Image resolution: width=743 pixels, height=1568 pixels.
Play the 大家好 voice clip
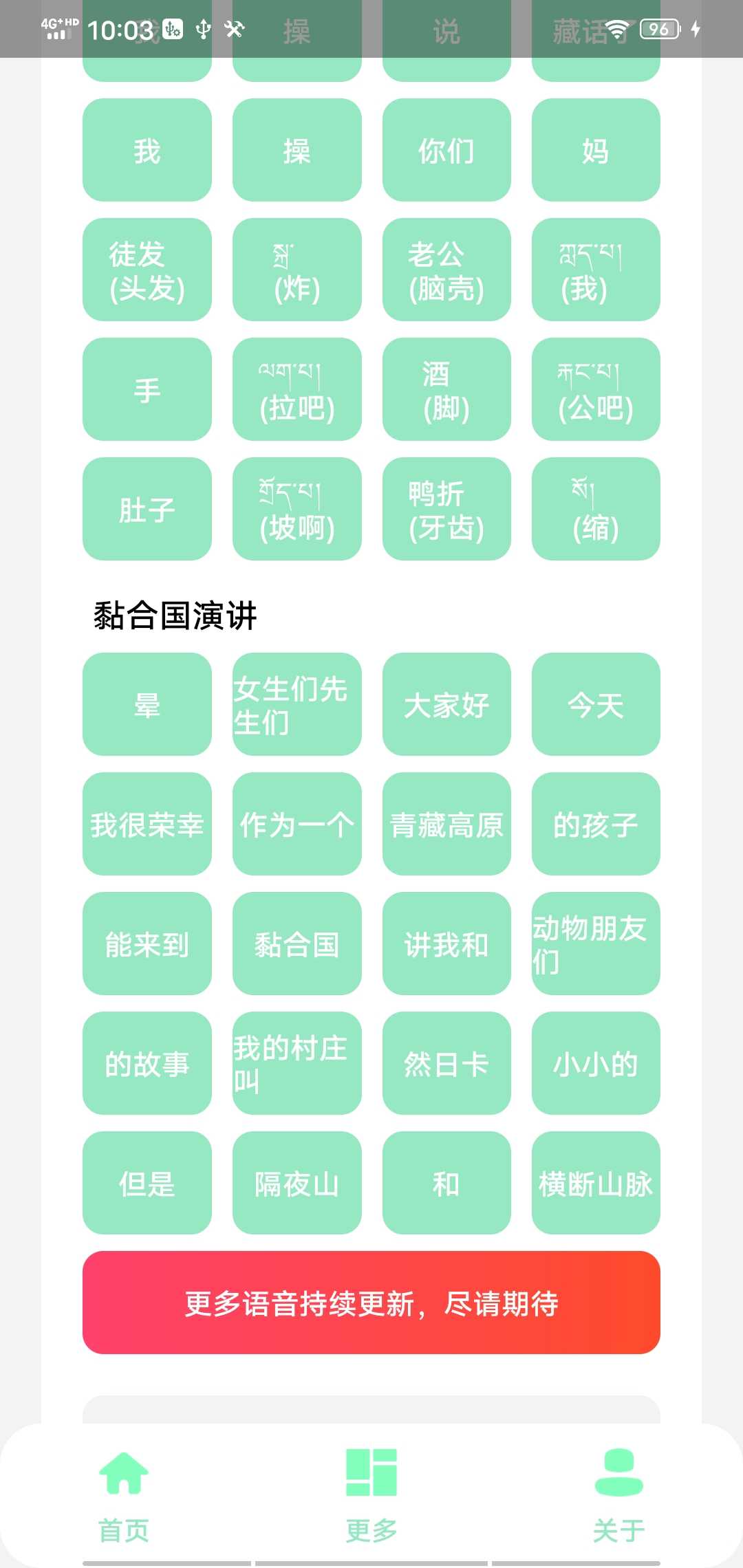(446, 705)
